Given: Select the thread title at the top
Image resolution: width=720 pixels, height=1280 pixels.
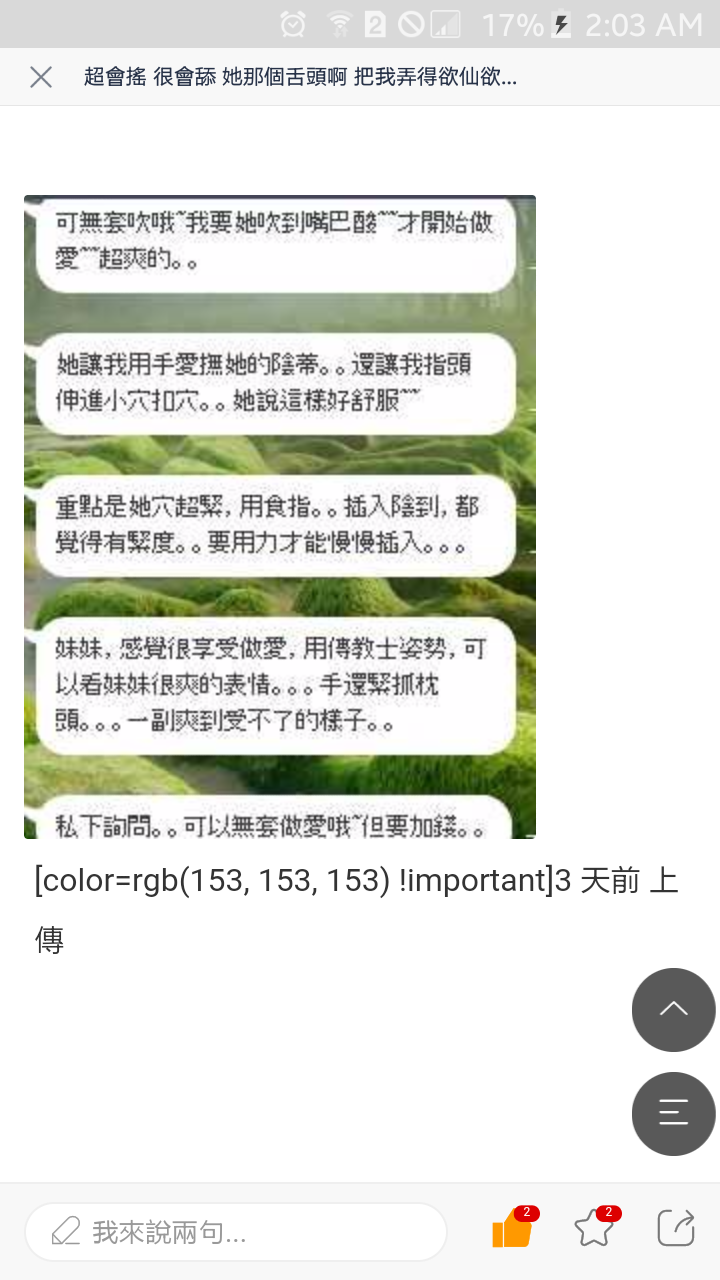Looking at the screenshot, I should tap(300, 77).
